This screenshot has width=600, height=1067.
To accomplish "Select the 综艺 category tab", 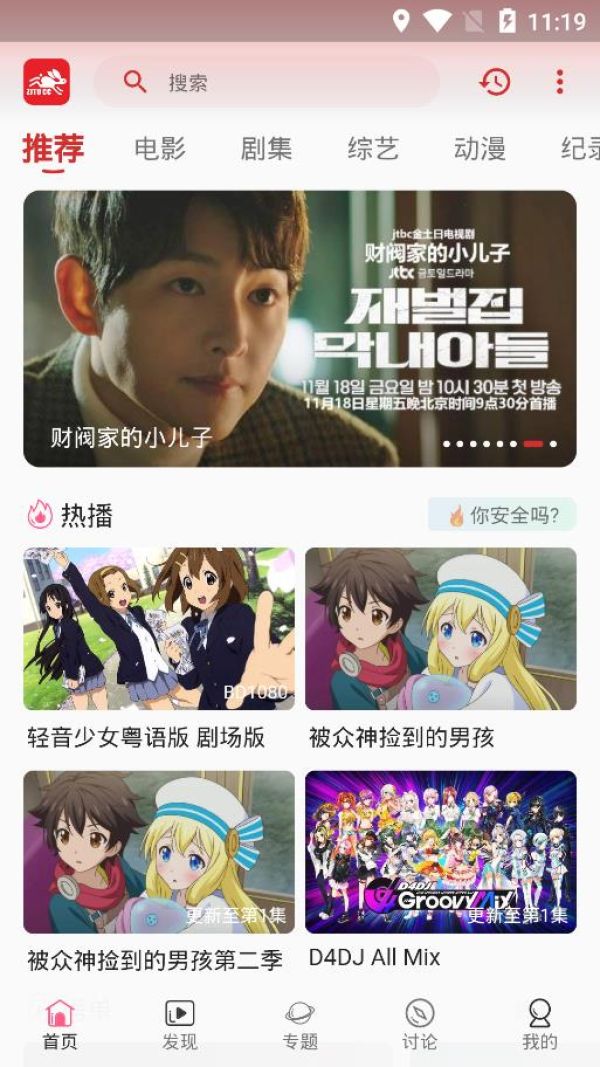I will (x=373, y=149).
